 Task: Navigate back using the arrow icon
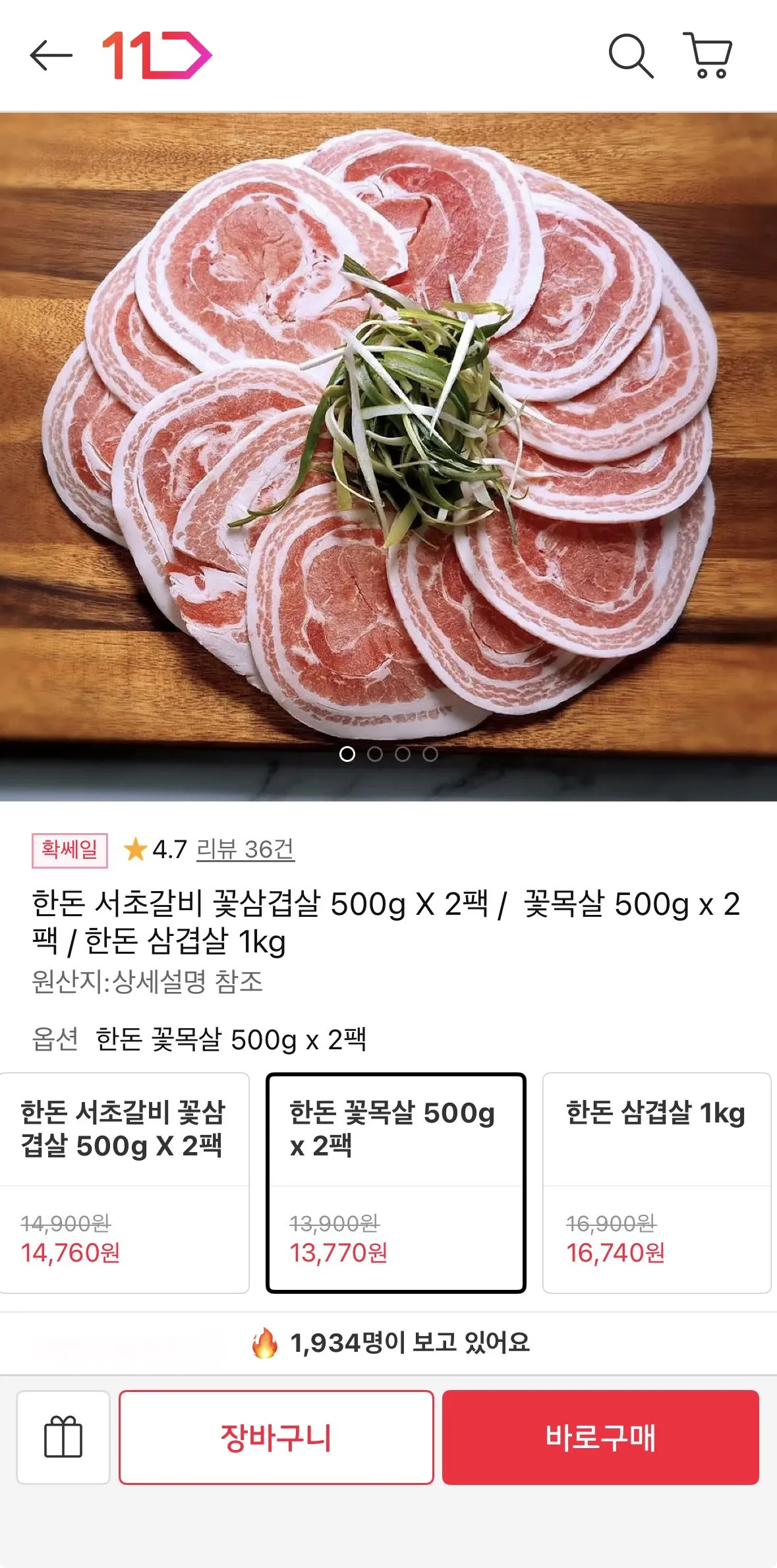[49, 56]
